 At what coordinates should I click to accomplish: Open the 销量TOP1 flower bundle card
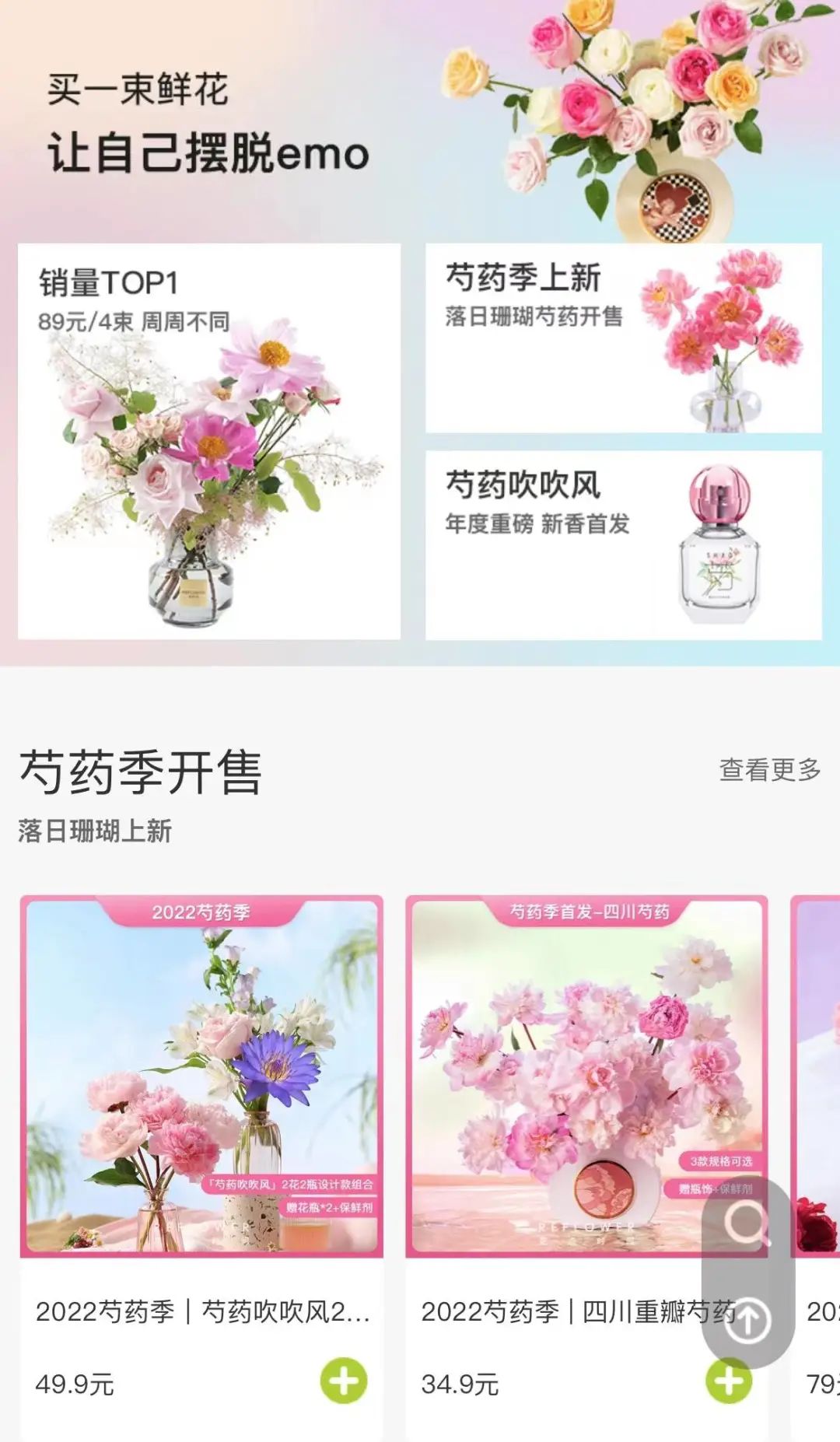coord(208,441)
